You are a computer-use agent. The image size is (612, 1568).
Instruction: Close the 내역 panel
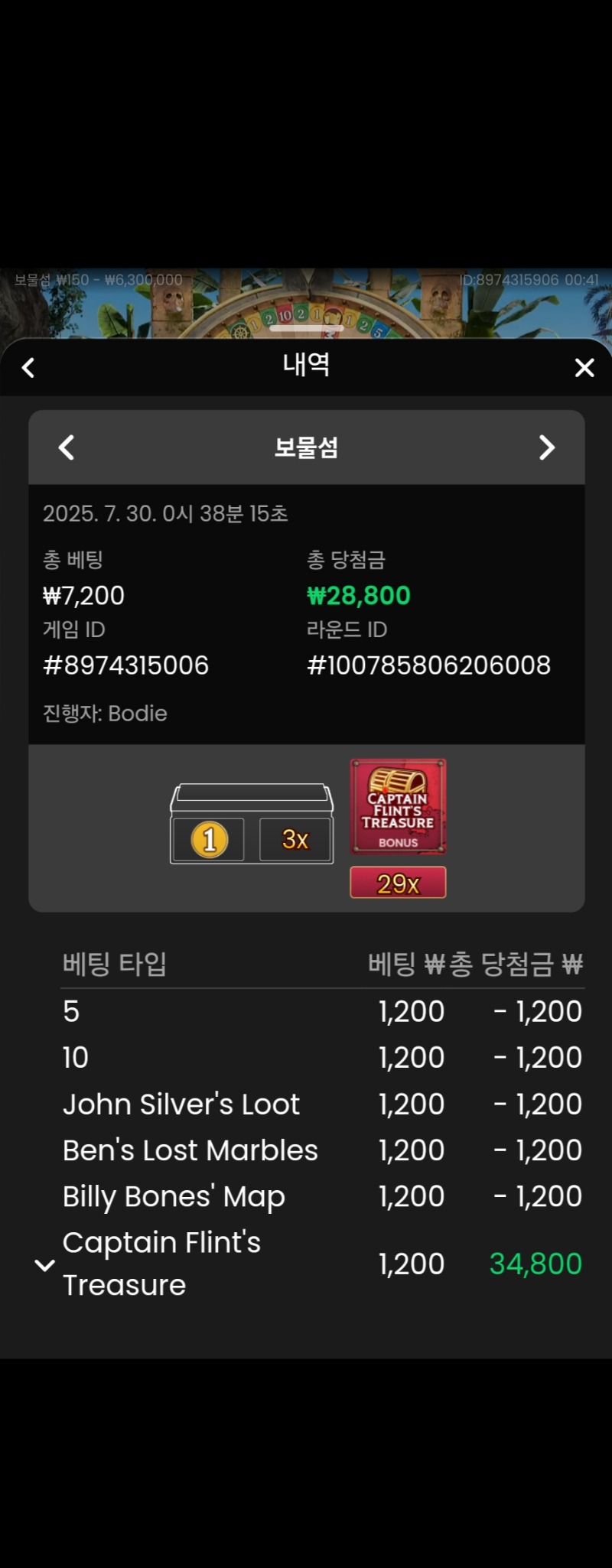point(584,368)
